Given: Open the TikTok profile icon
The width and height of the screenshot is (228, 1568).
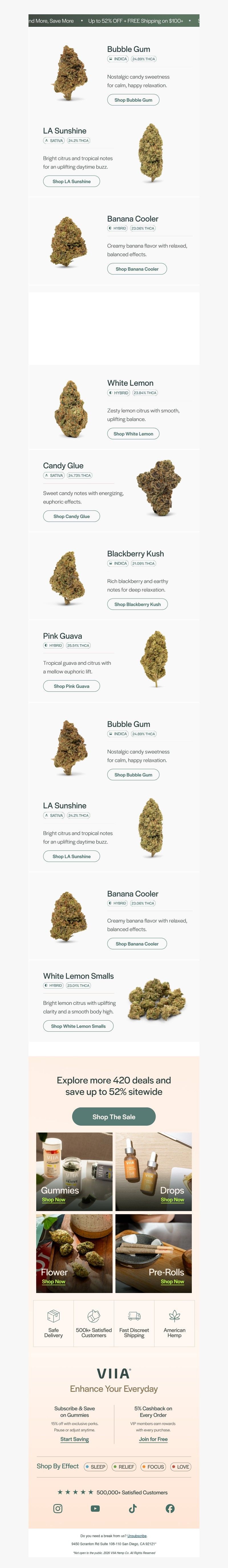Looking at the screenshot, I should tap(133, 1508).
